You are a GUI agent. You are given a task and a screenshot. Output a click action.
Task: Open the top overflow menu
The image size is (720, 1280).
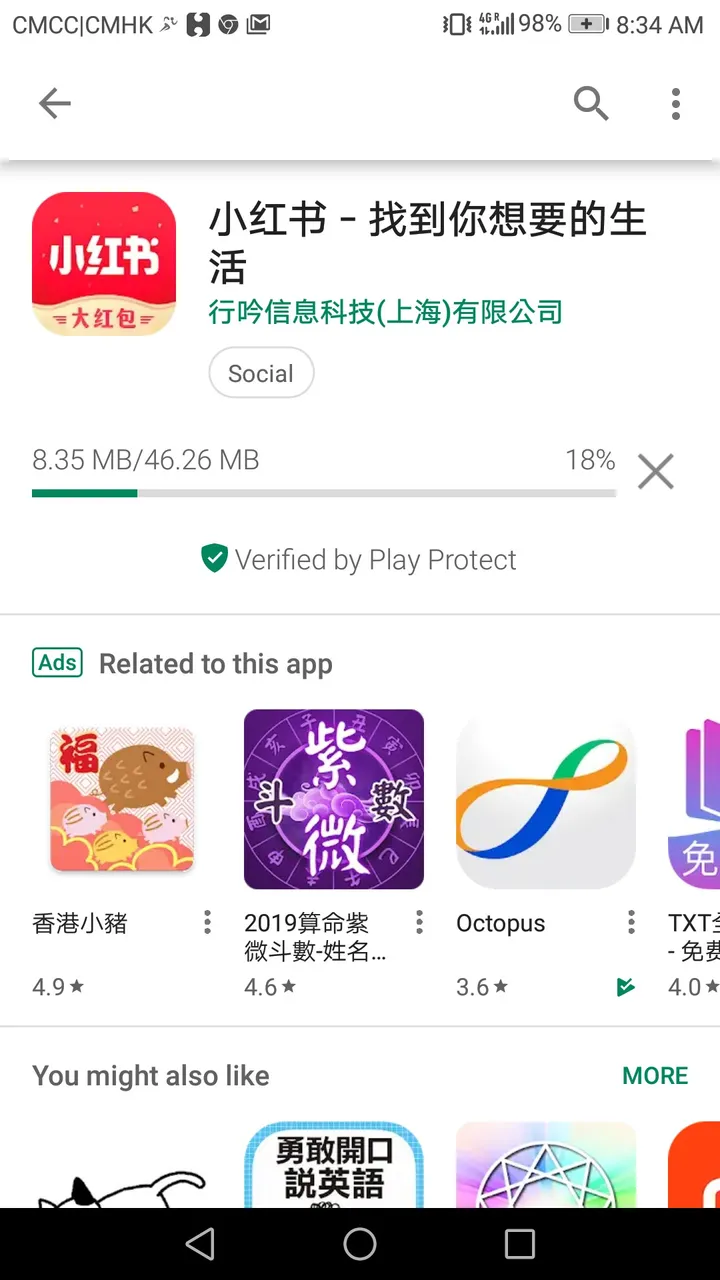tap(676, 103)
